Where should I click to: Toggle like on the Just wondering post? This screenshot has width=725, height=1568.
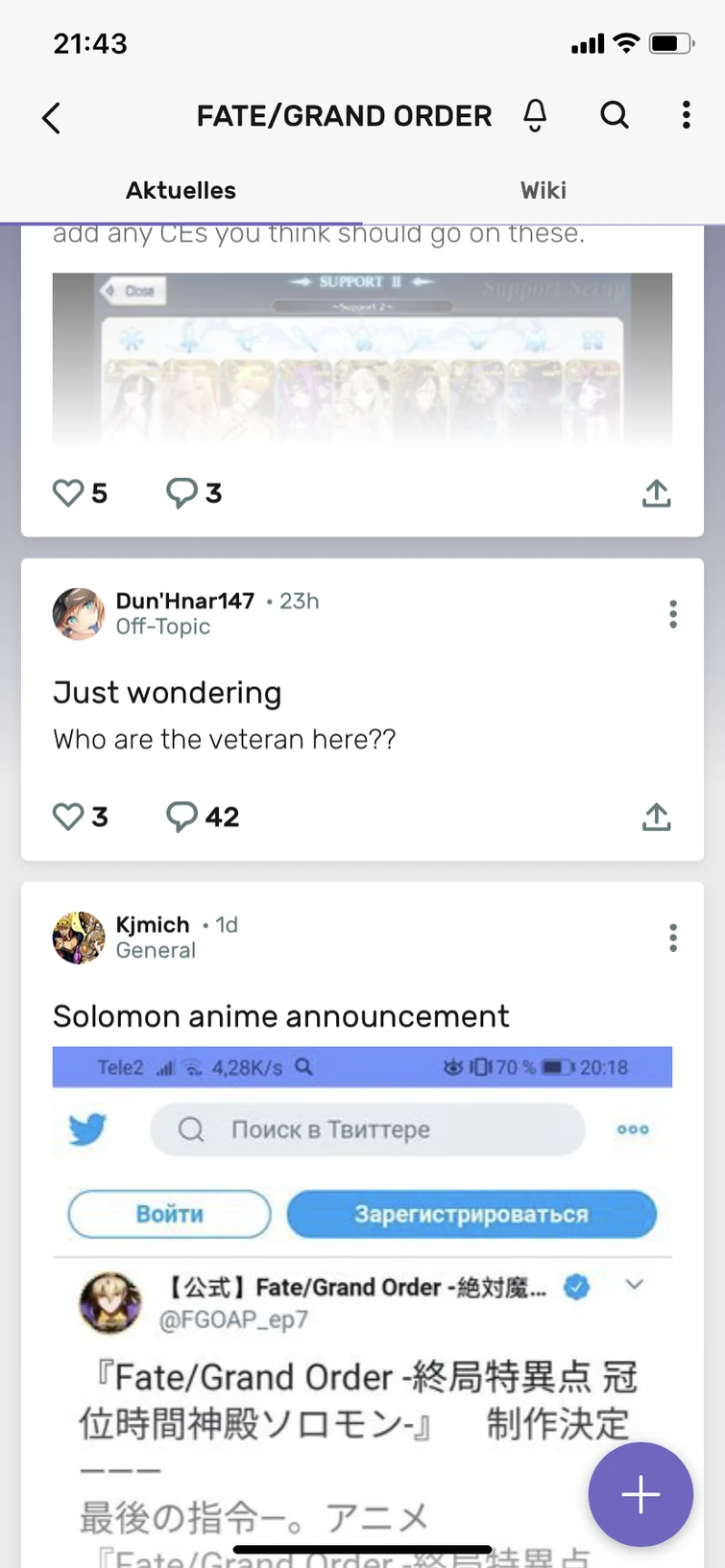(x=68, y=817)
